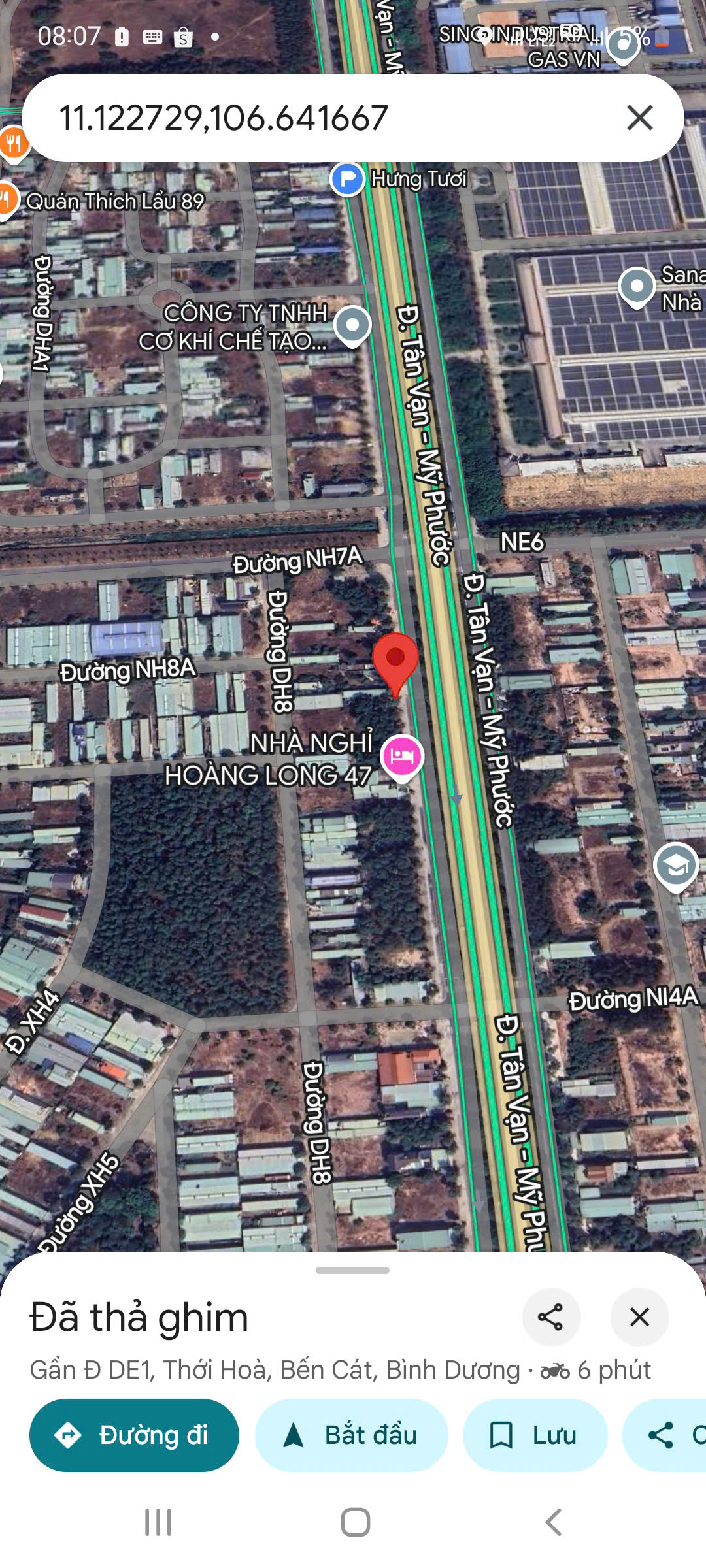Open the school marker on the map
Image resolution: width=706 pixels, height=1568 pixels.
(x=675, y=866)
